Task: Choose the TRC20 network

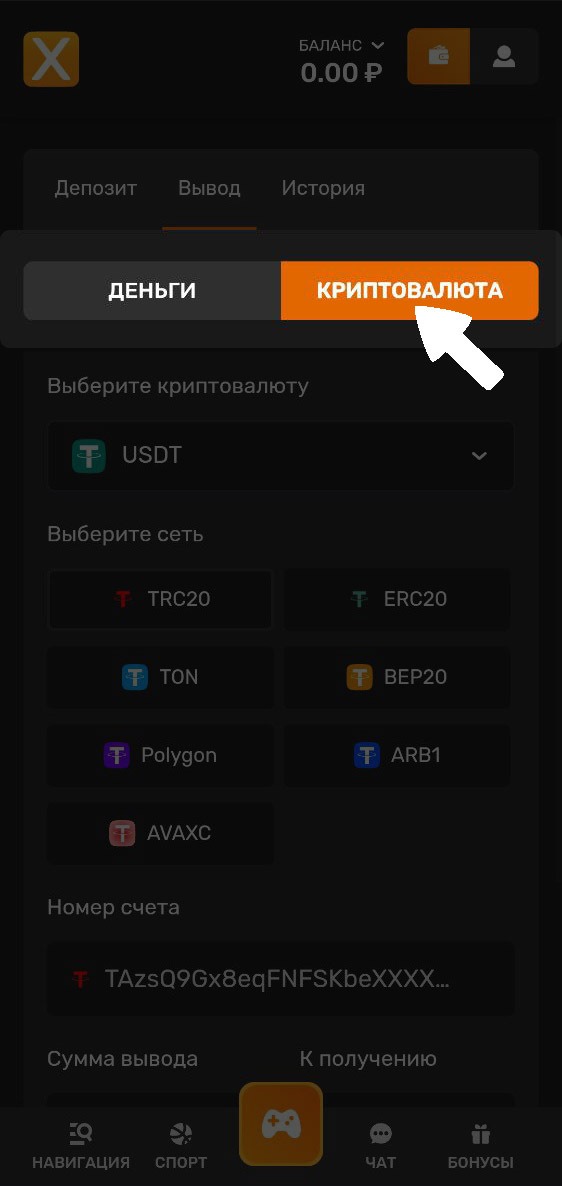Action: click(160, 599)
